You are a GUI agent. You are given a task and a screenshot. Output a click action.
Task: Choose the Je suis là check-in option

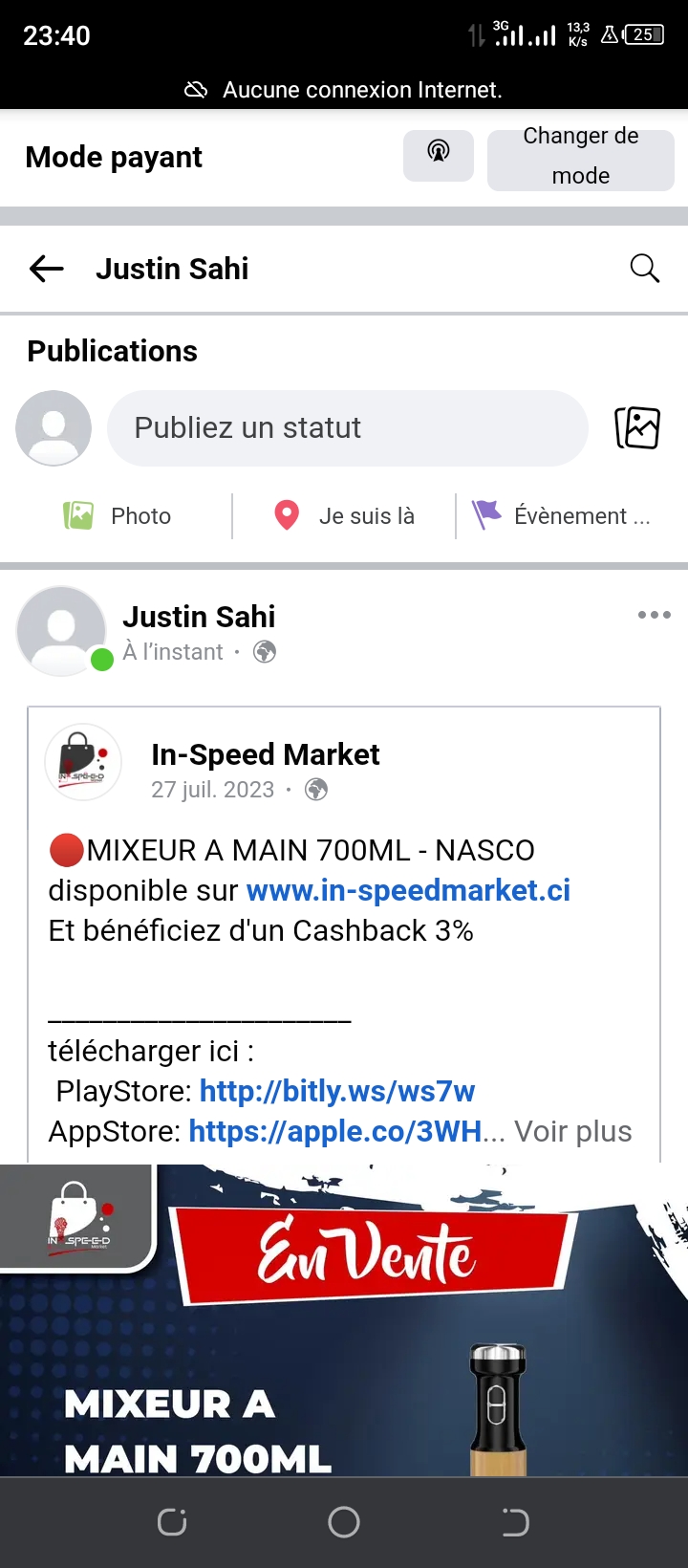[x=344, y=516]
